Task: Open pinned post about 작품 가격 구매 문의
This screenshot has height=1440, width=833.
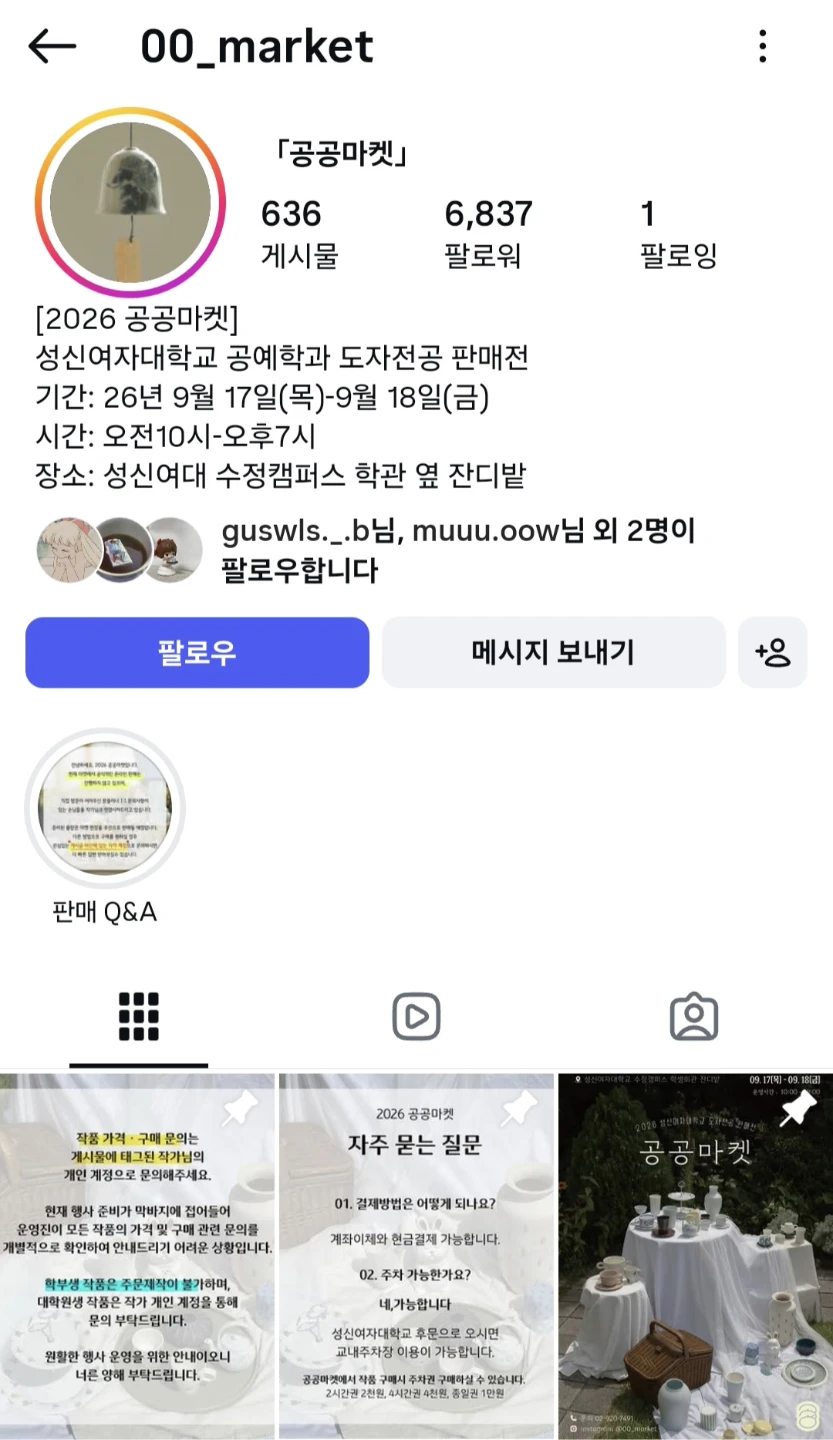Action: (137, 1257)
